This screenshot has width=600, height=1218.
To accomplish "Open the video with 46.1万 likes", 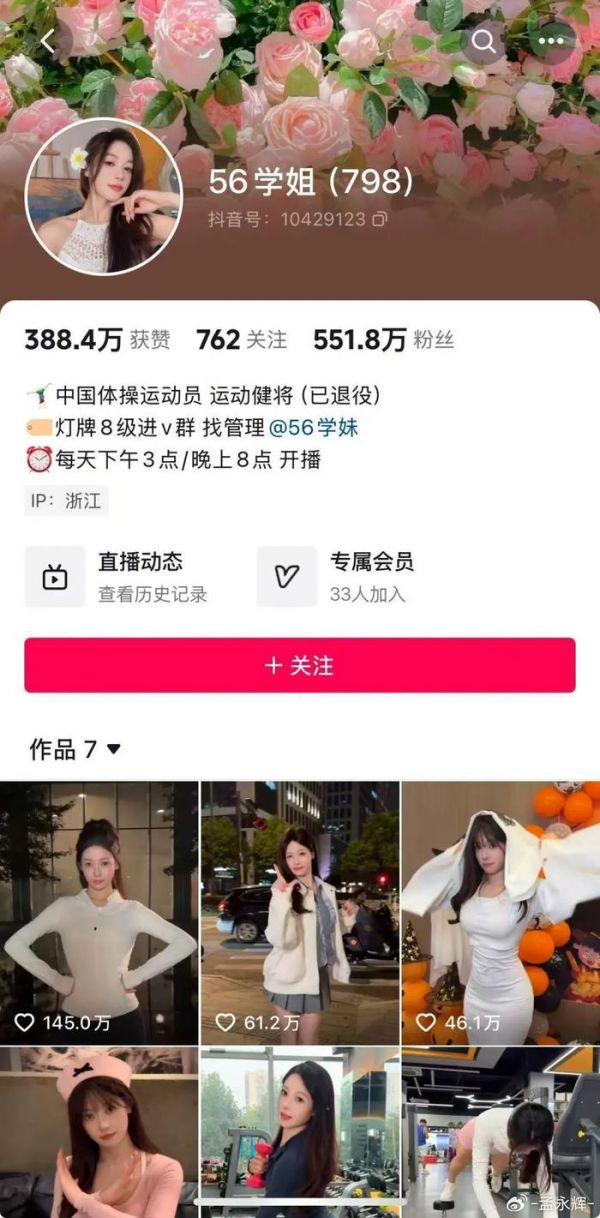I will (x=501, y=912).
